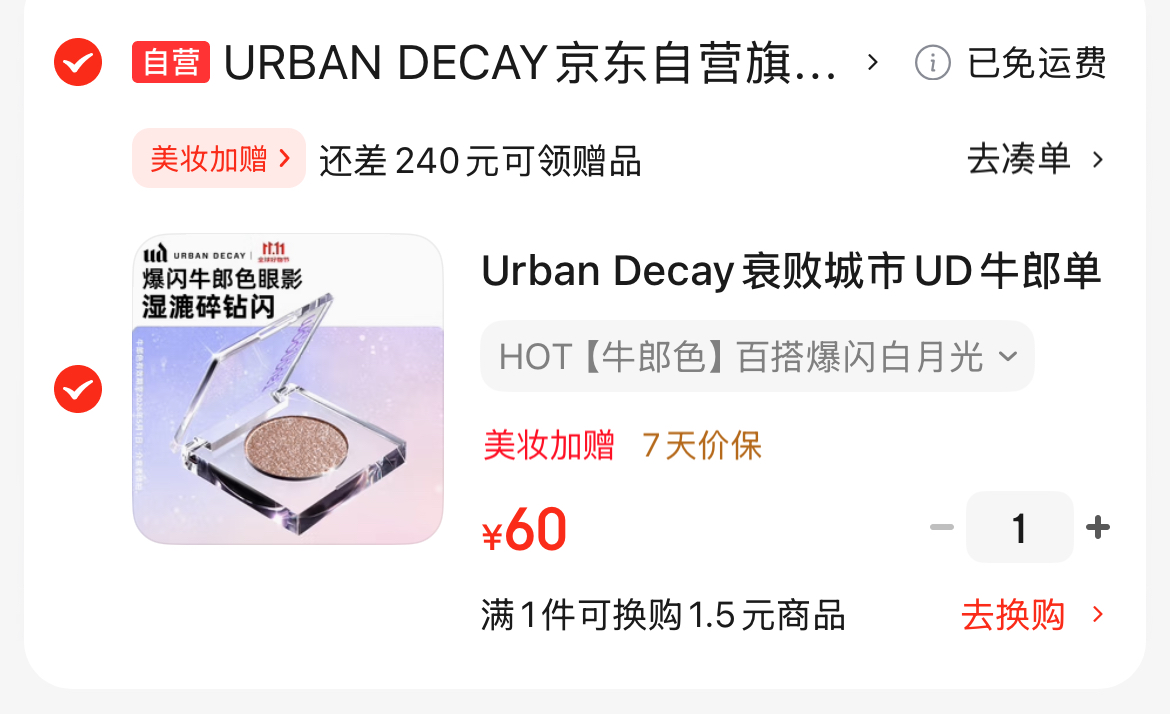1170x714 pixels.
Task: Open URBAN DECAY 京东自营 store page
Action: (x=530, y=64)
